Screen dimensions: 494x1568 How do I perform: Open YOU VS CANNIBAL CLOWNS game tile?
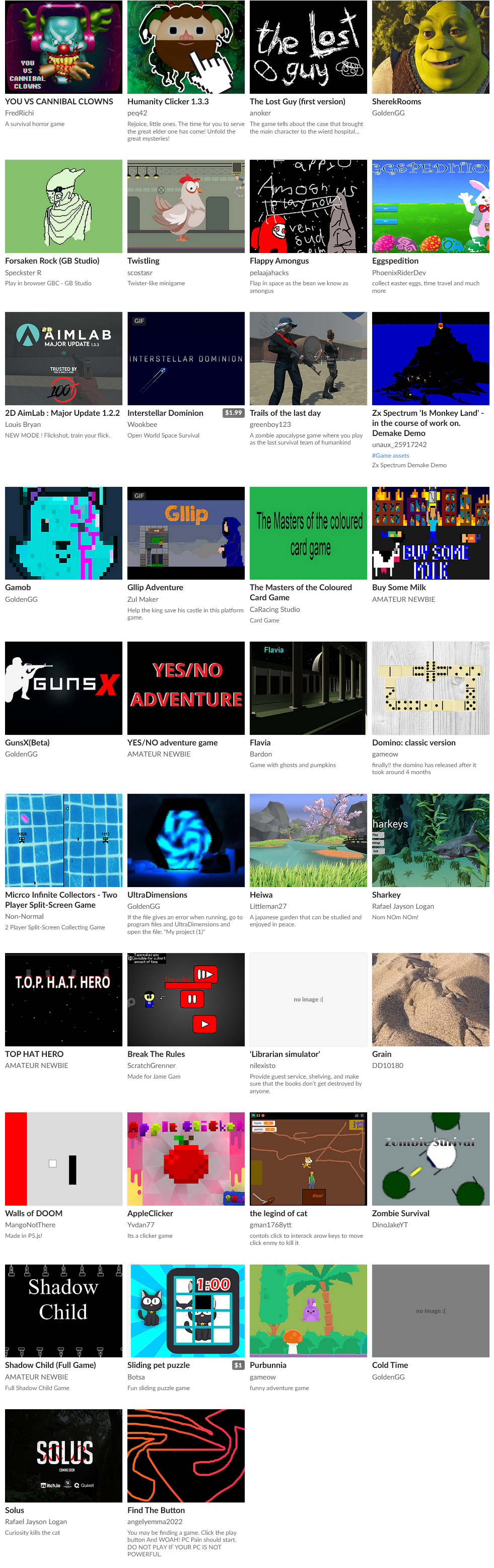click(x=63, y=47)
